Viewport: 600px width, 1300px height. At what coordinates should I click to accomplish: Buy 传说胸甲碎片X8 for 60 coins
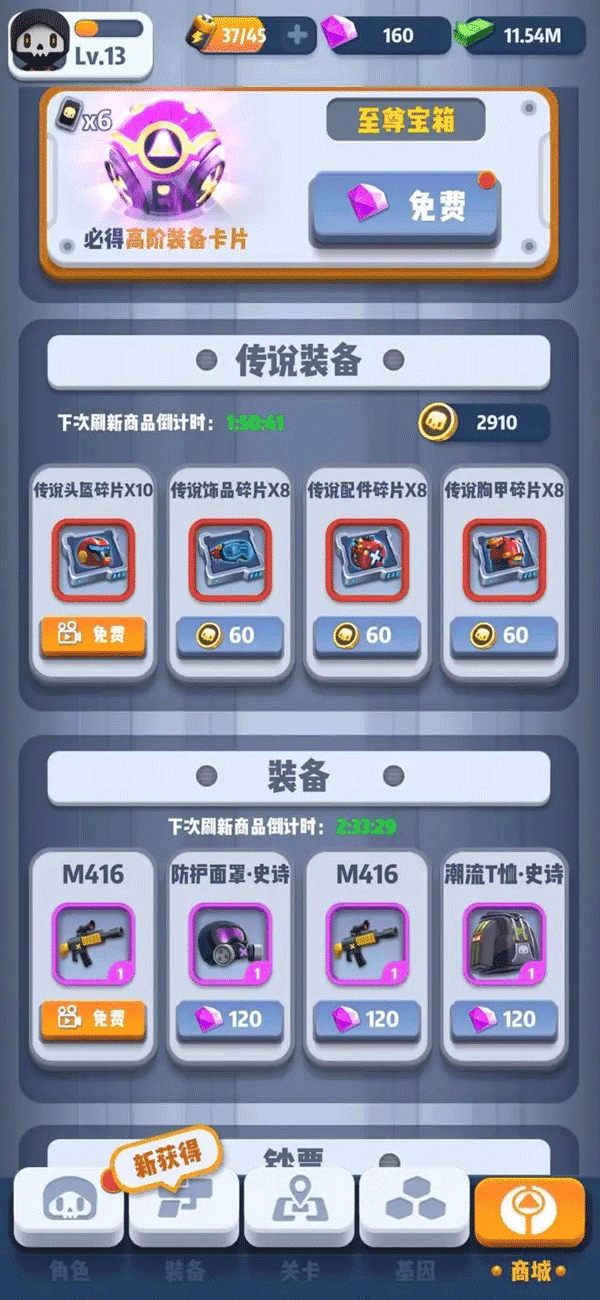[504, 635]
